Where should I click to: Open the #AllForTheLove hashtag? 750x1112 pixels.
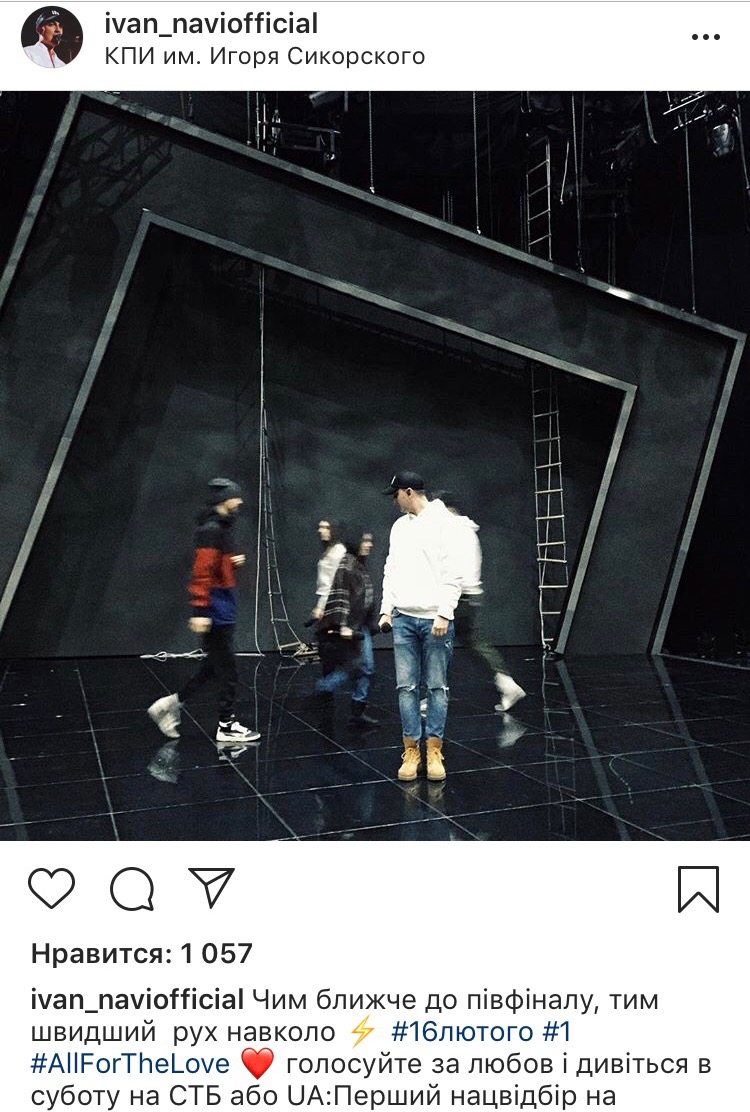point(131,1062)
